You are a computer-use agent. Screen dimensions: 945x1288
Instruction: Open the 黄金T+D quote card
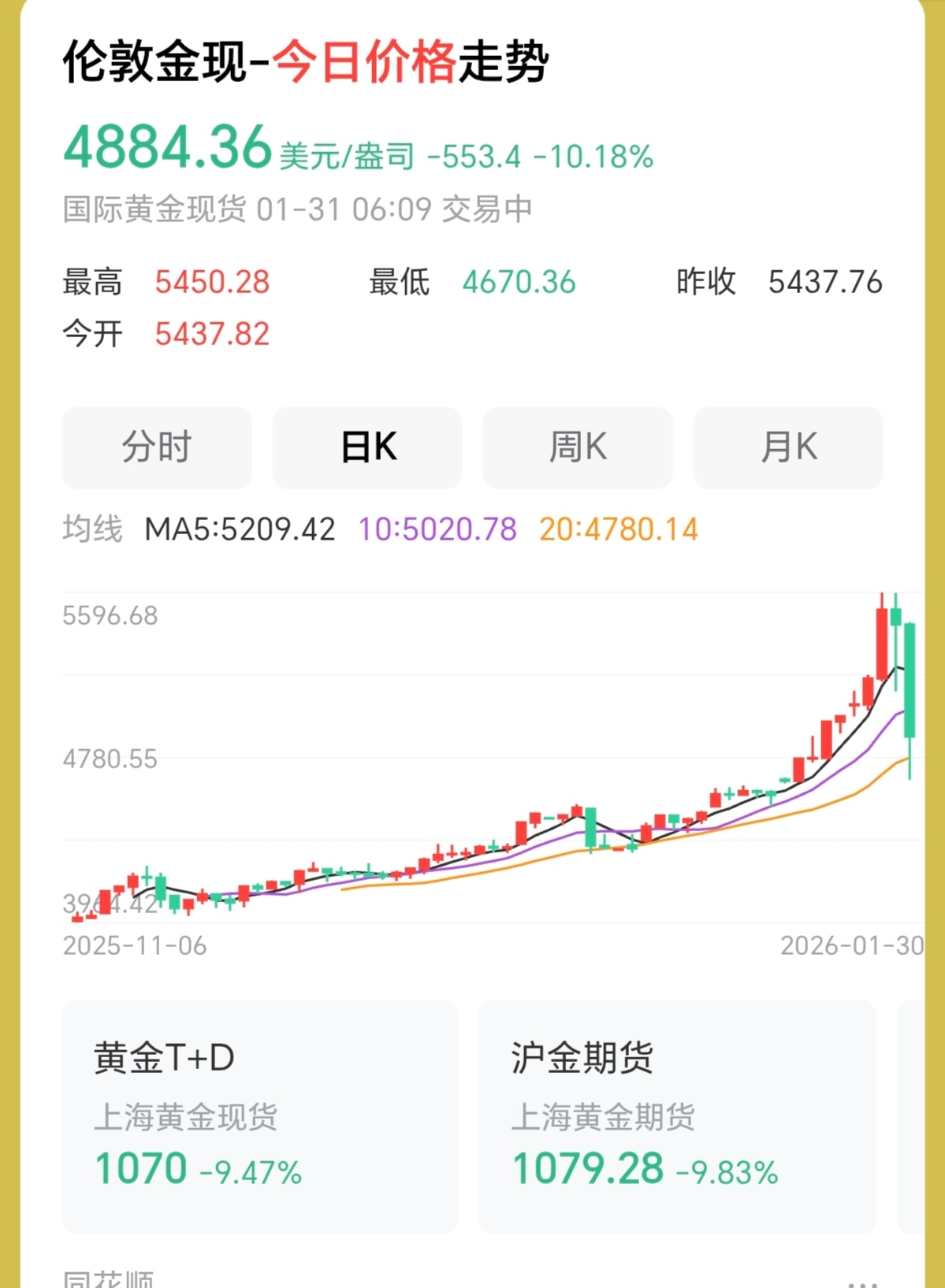(260, 1115)
